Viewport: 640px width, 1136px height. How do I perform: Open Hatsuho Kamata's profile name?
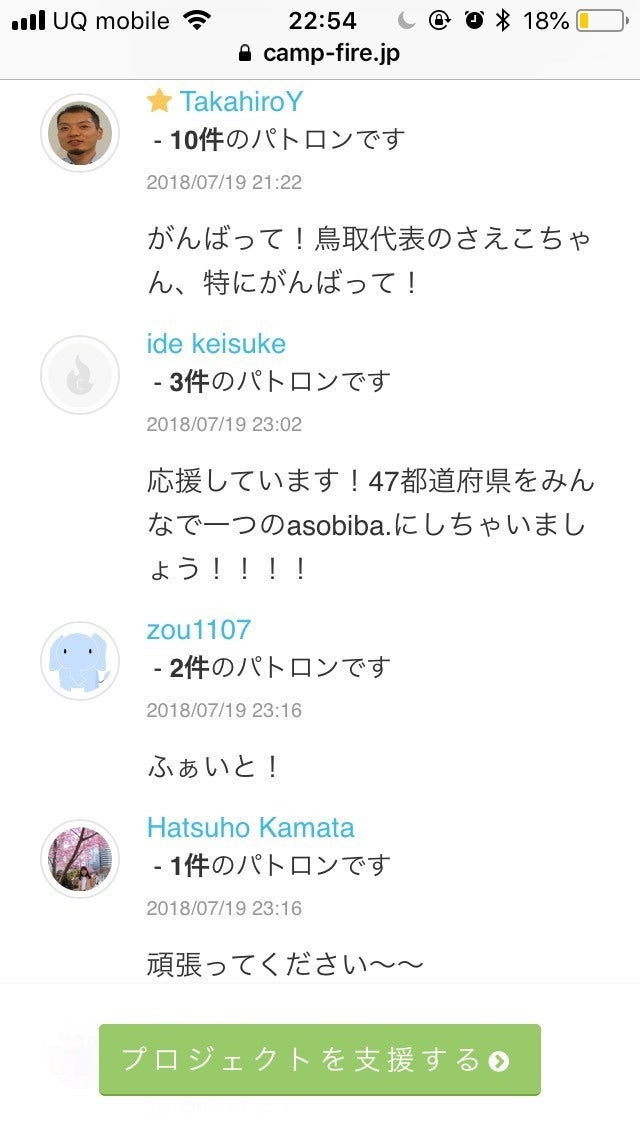pyautogui.click(x=251, y=827)
